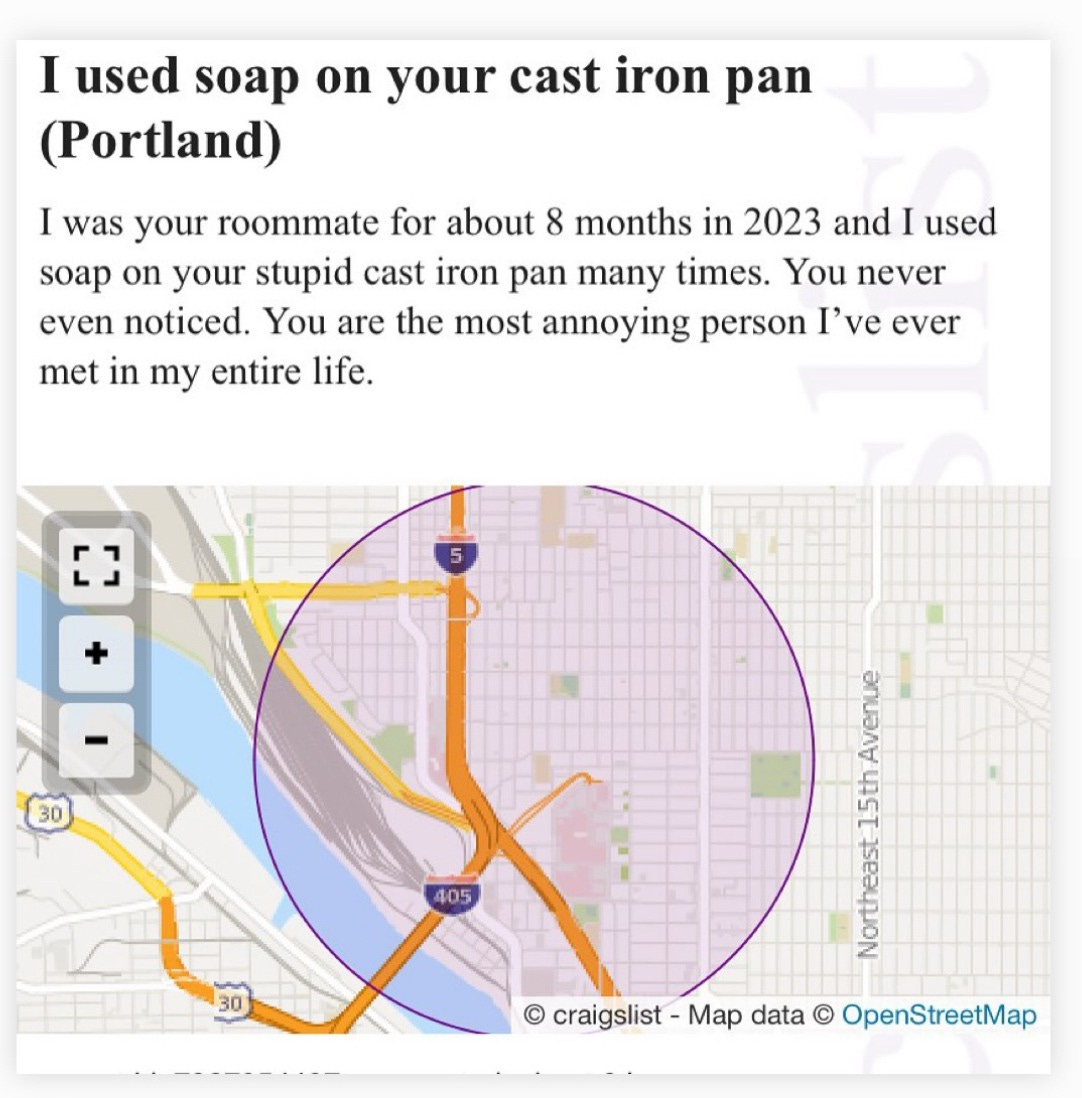Zoom in on the map
This screenshot has width=1082, height=1098.
click(96, 654)
